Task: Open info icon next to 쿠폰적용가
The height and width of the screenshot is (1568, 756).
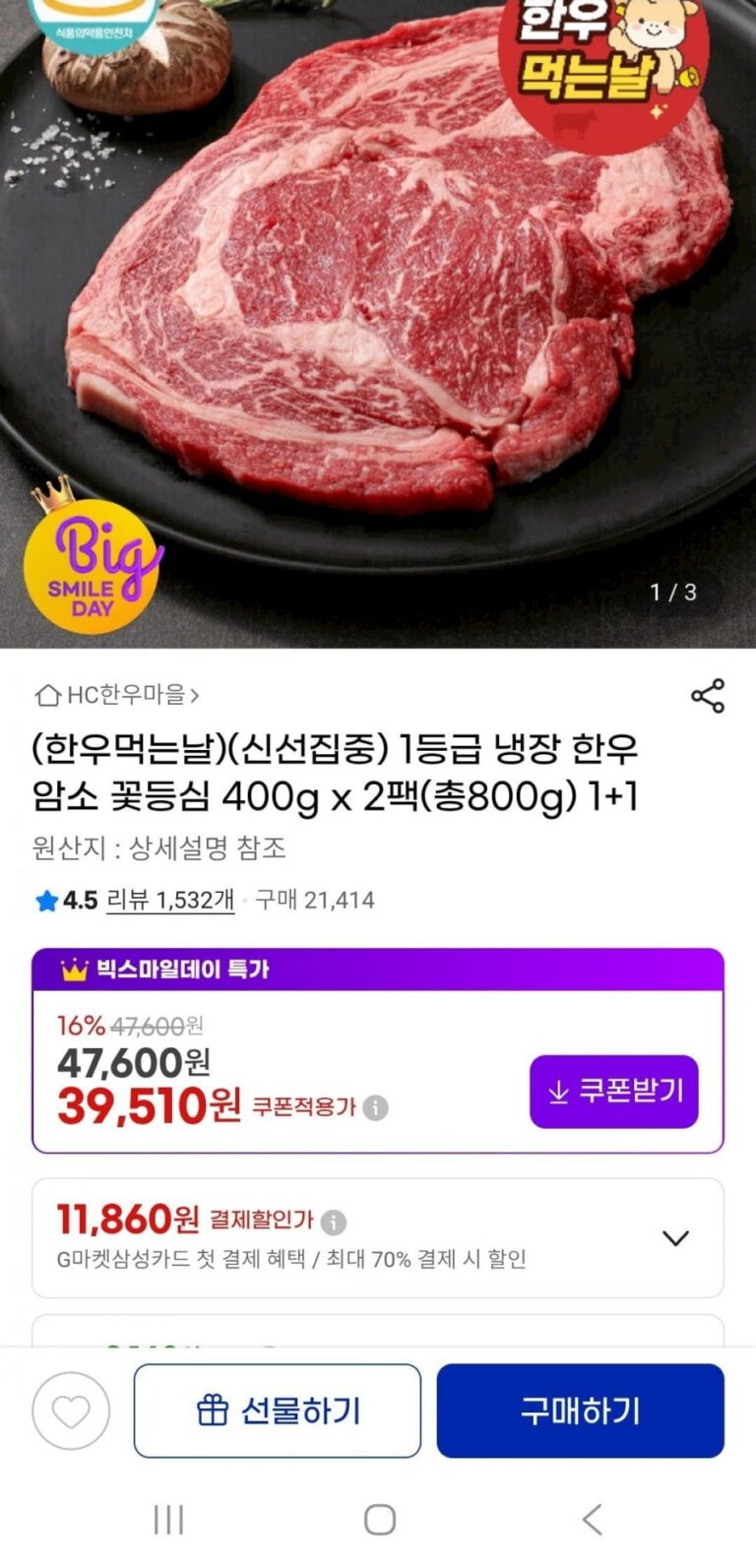Action: [x=375, y=1108]
